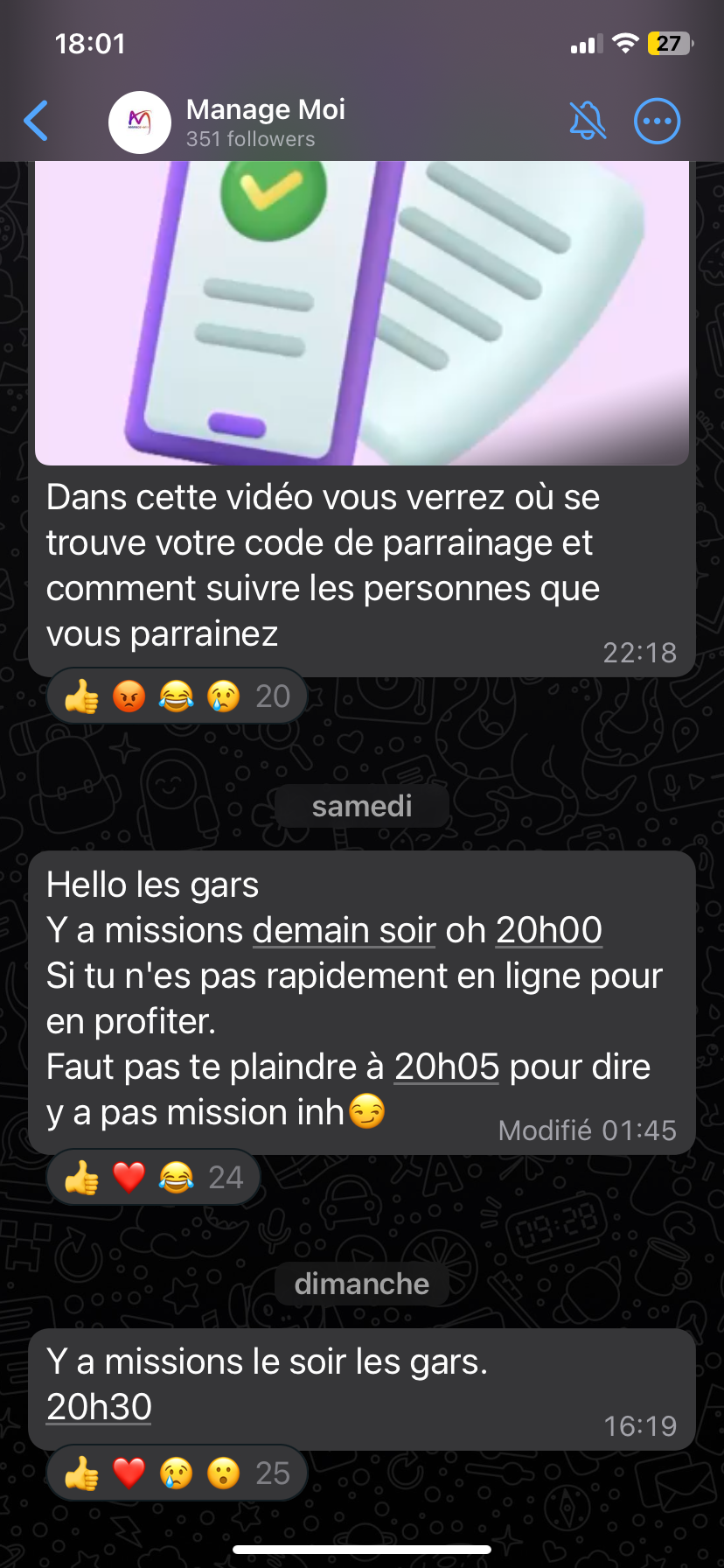
Task: Play the referral code video
Action: click(362, 311)
